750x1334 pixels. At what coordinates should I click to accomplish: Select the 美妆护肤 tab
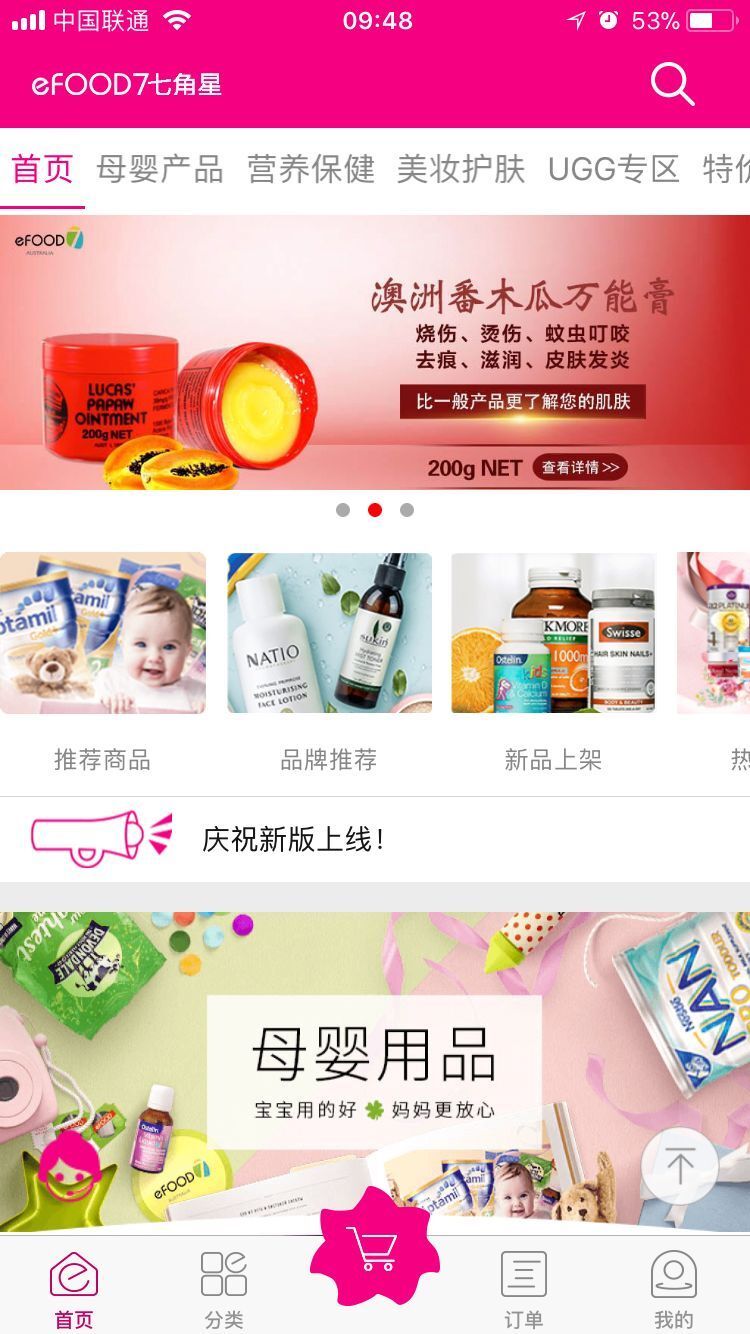(x=461, y=169)
